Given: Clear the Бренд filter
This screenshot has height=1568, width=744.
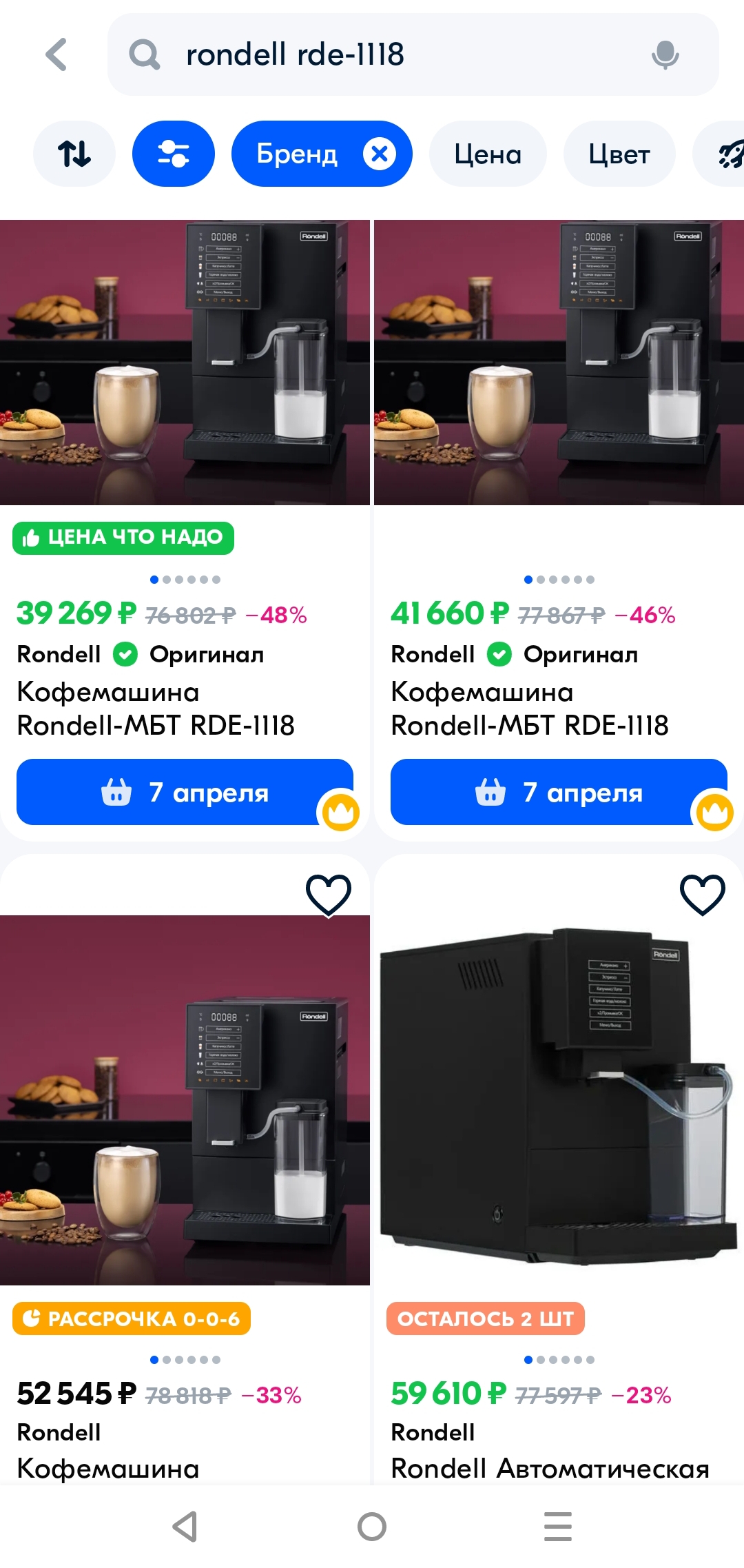Looking at the screenshot, I should click(380, 154).
